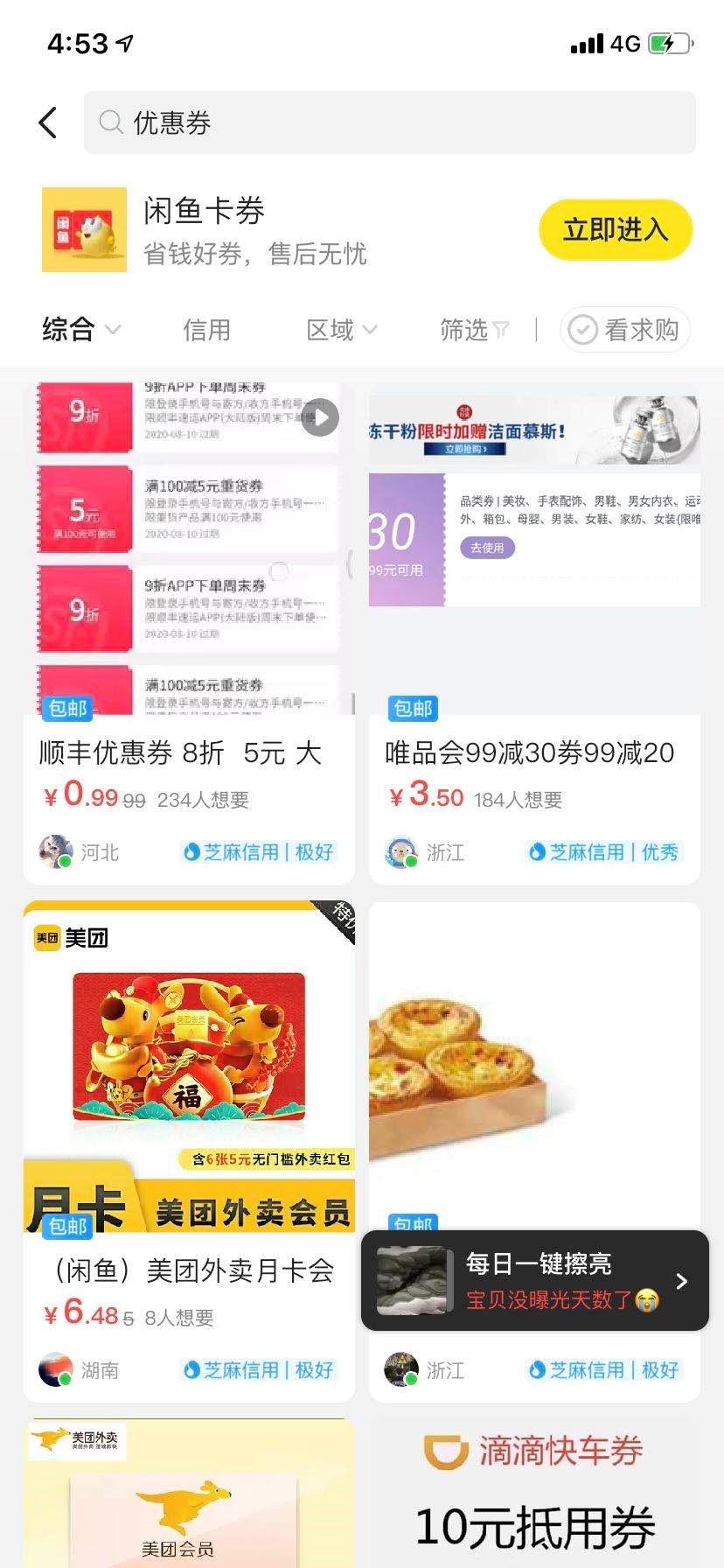Select the 去使用 purple coupon tab button
This screenshot has width=724, height=1568.
(x=488, y=549)
